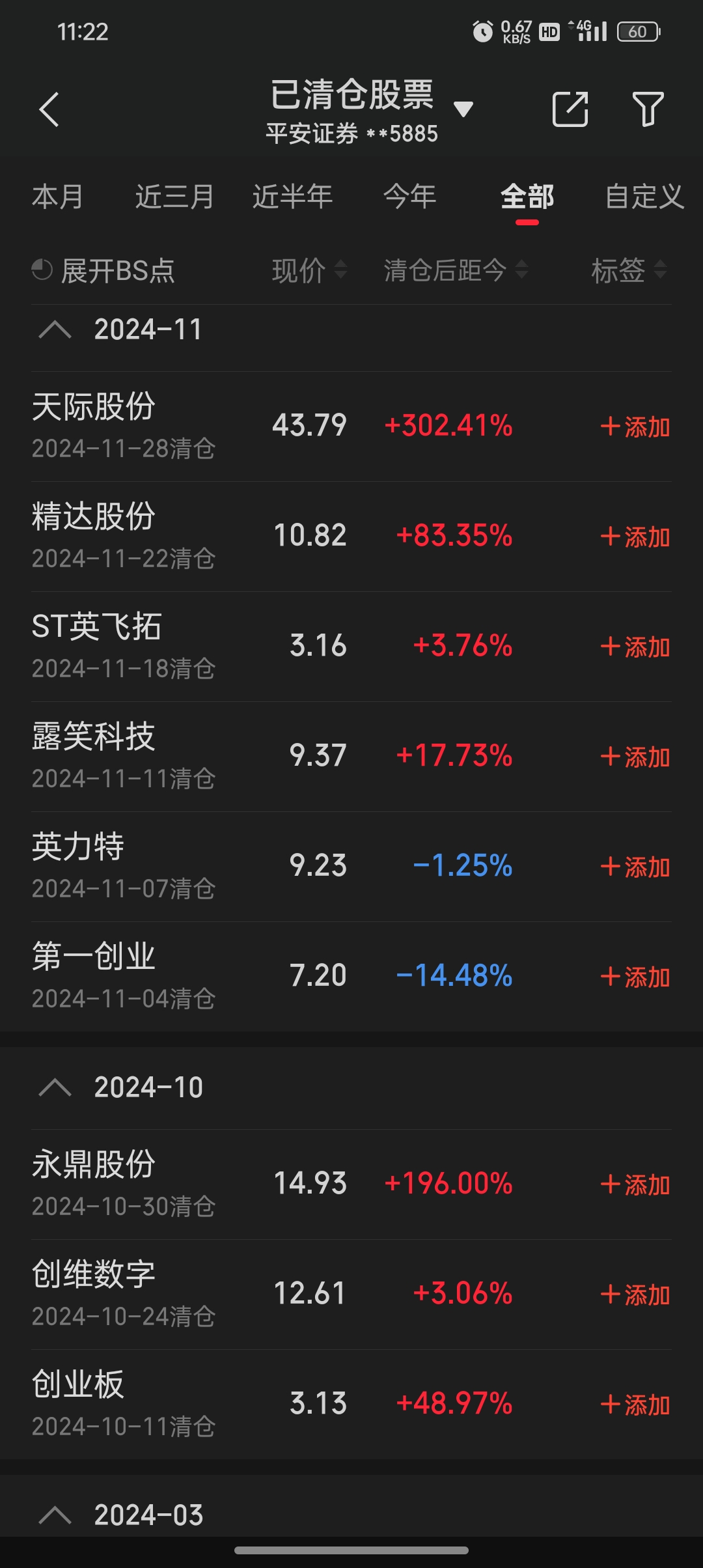Sort by 现价 column
Viewport: 703px width, 1568px height.
(310, 270)
